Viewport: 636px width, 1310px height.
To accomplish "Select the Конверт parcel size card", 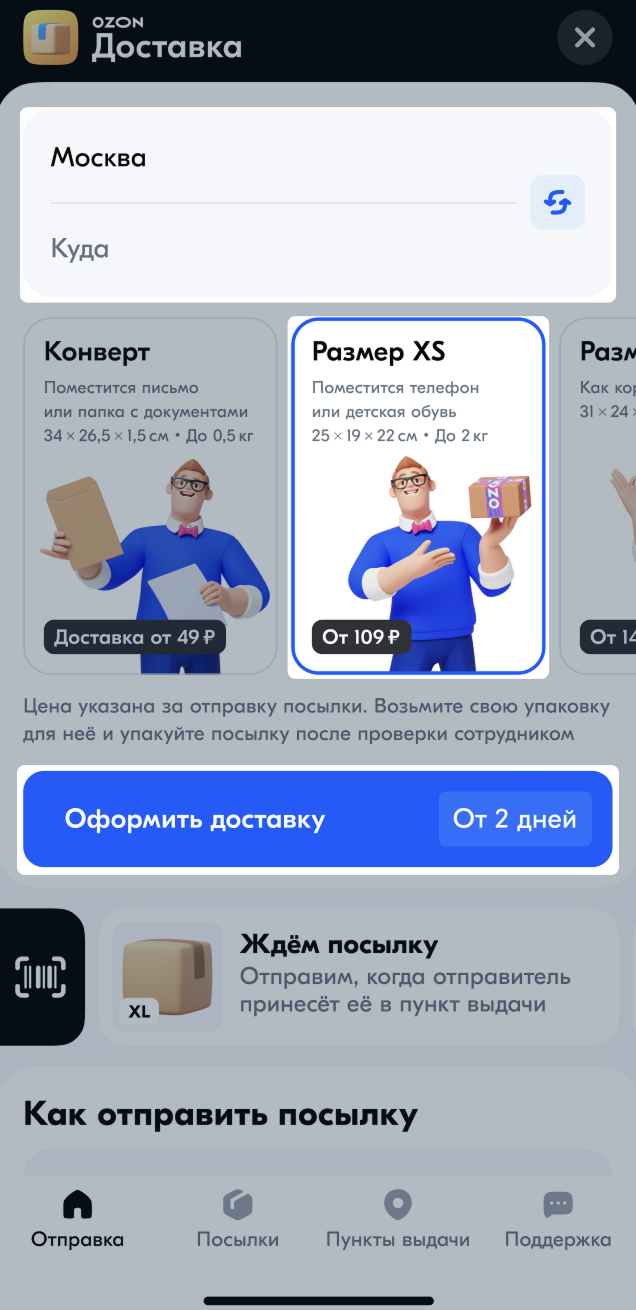I will tap(150, 495).
